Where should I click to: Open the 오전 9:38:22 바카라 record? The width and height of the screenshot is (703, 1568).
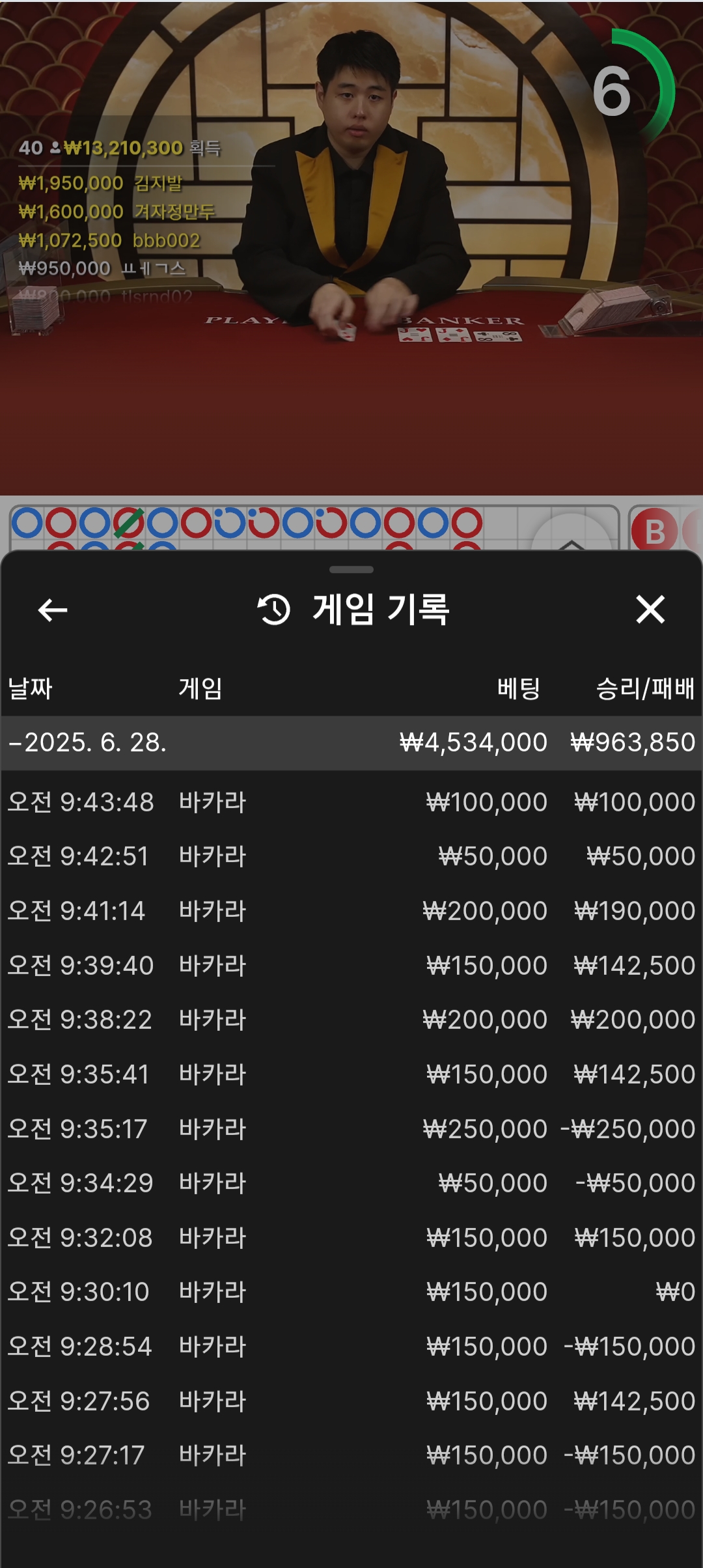point(351,1020)
